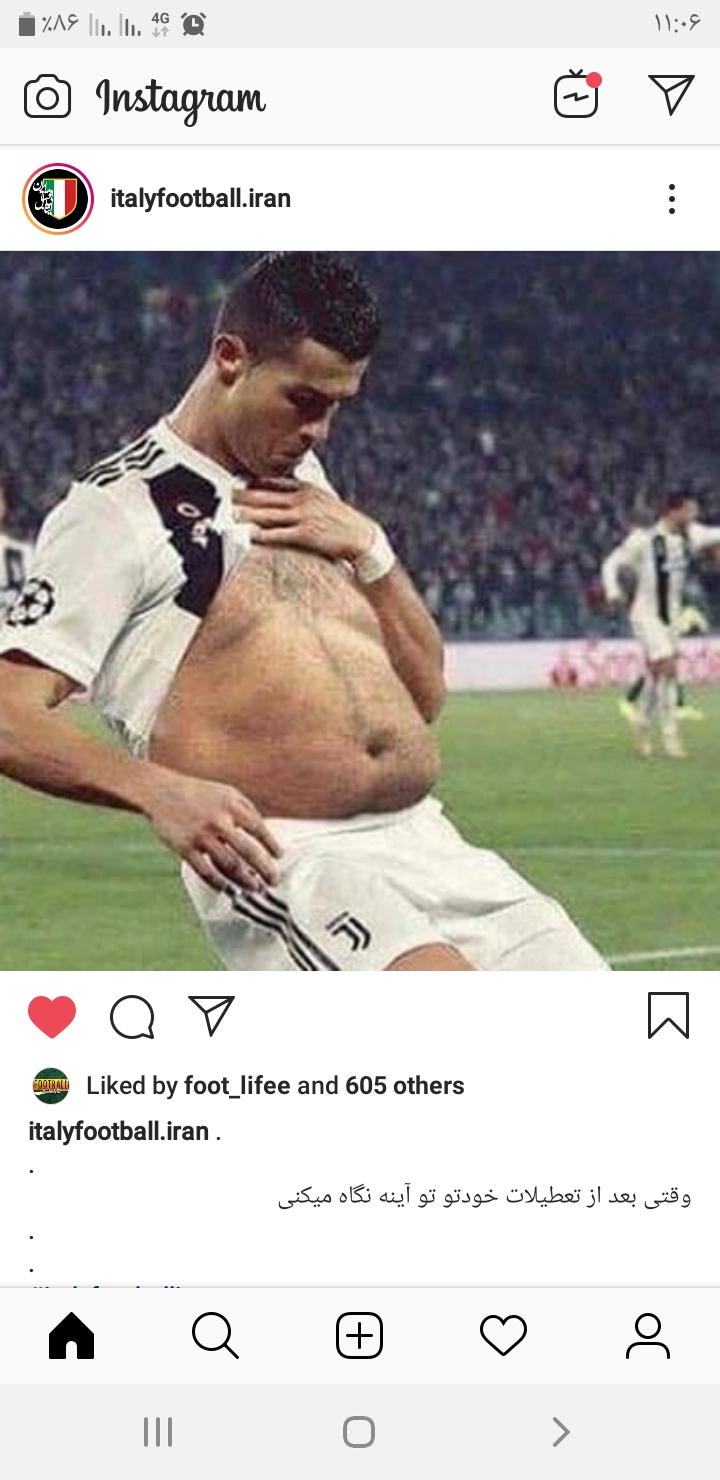Open recent apps from navigation bar
Screen dimensions: 720x1480
point(158,1432)
